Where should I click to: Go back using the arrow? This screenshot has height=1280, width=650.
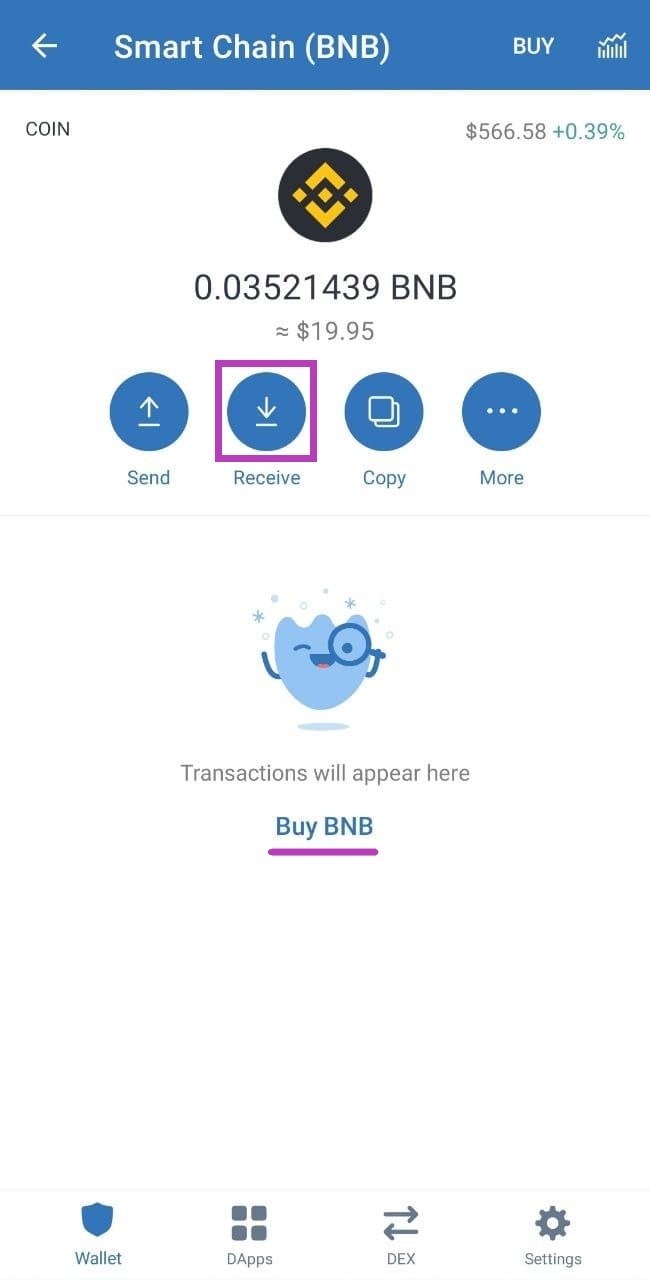(x=44, y=46)
